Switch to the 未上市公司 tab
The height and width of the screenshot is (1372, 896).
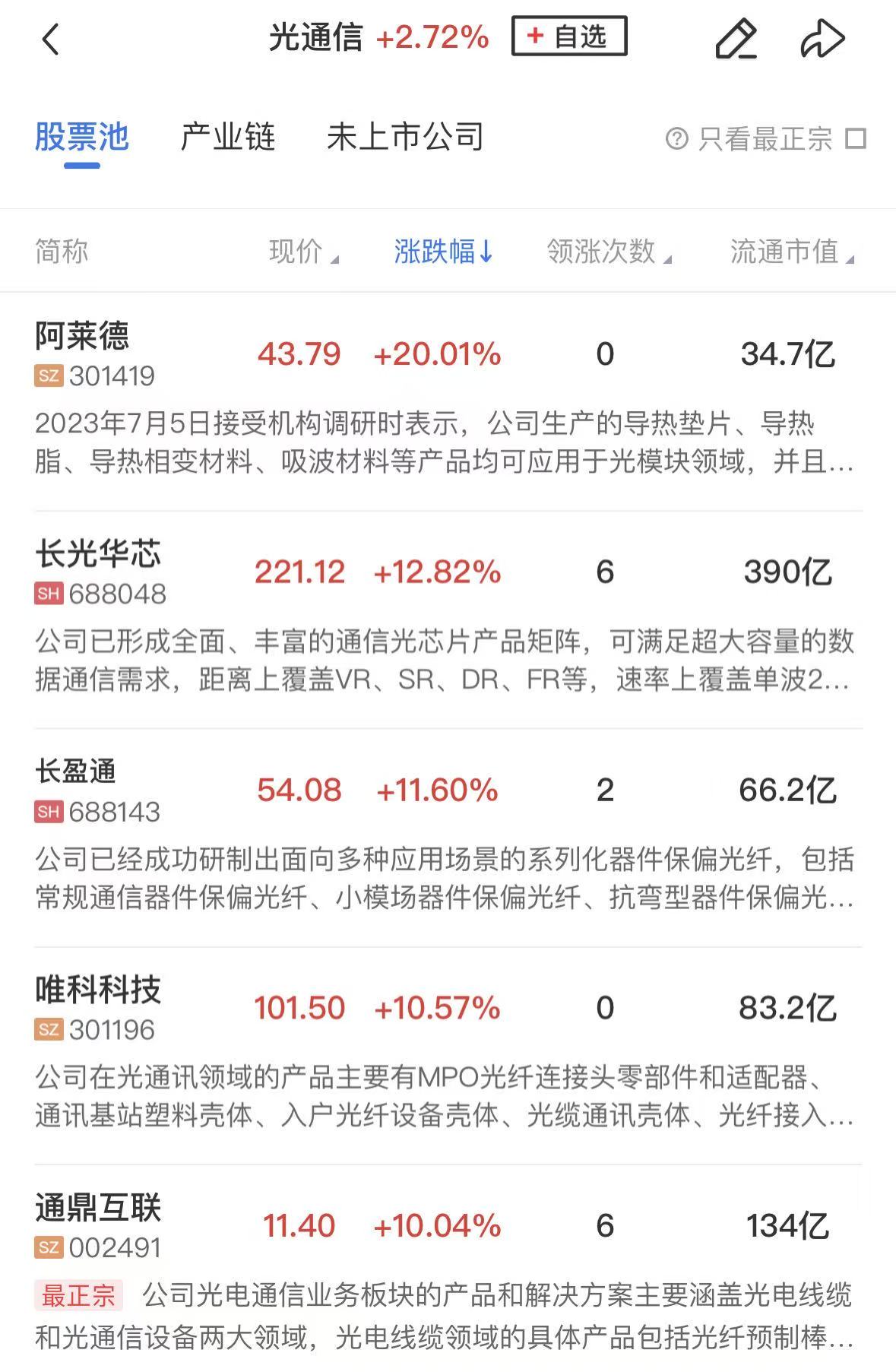(405, 138)
